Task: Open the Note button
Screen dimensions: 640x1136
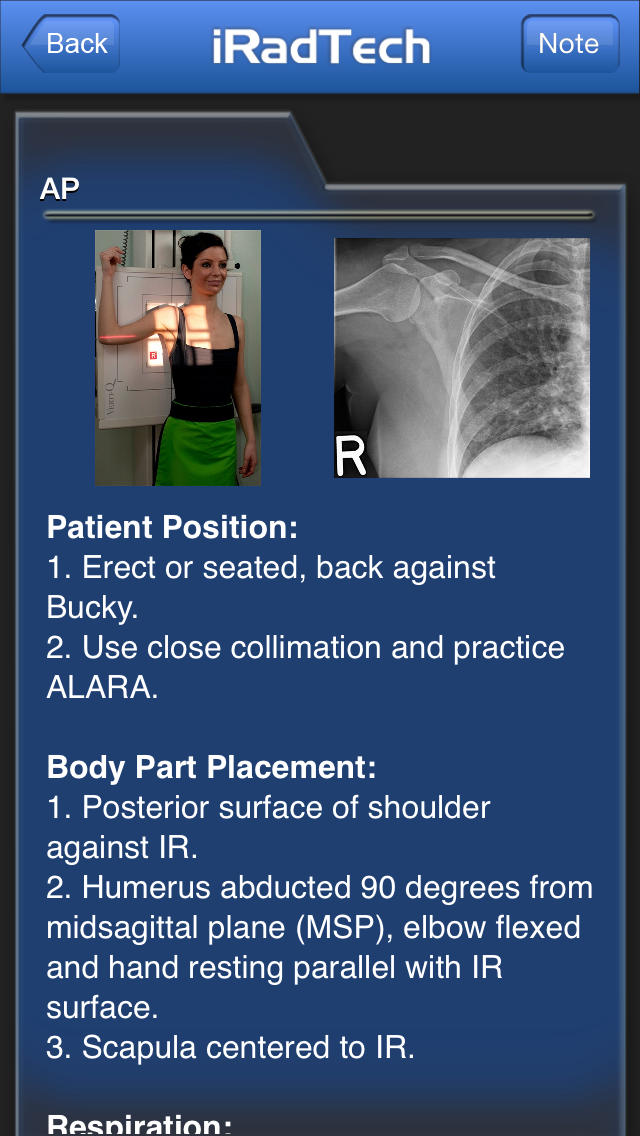Action: [x=569, y=44]
